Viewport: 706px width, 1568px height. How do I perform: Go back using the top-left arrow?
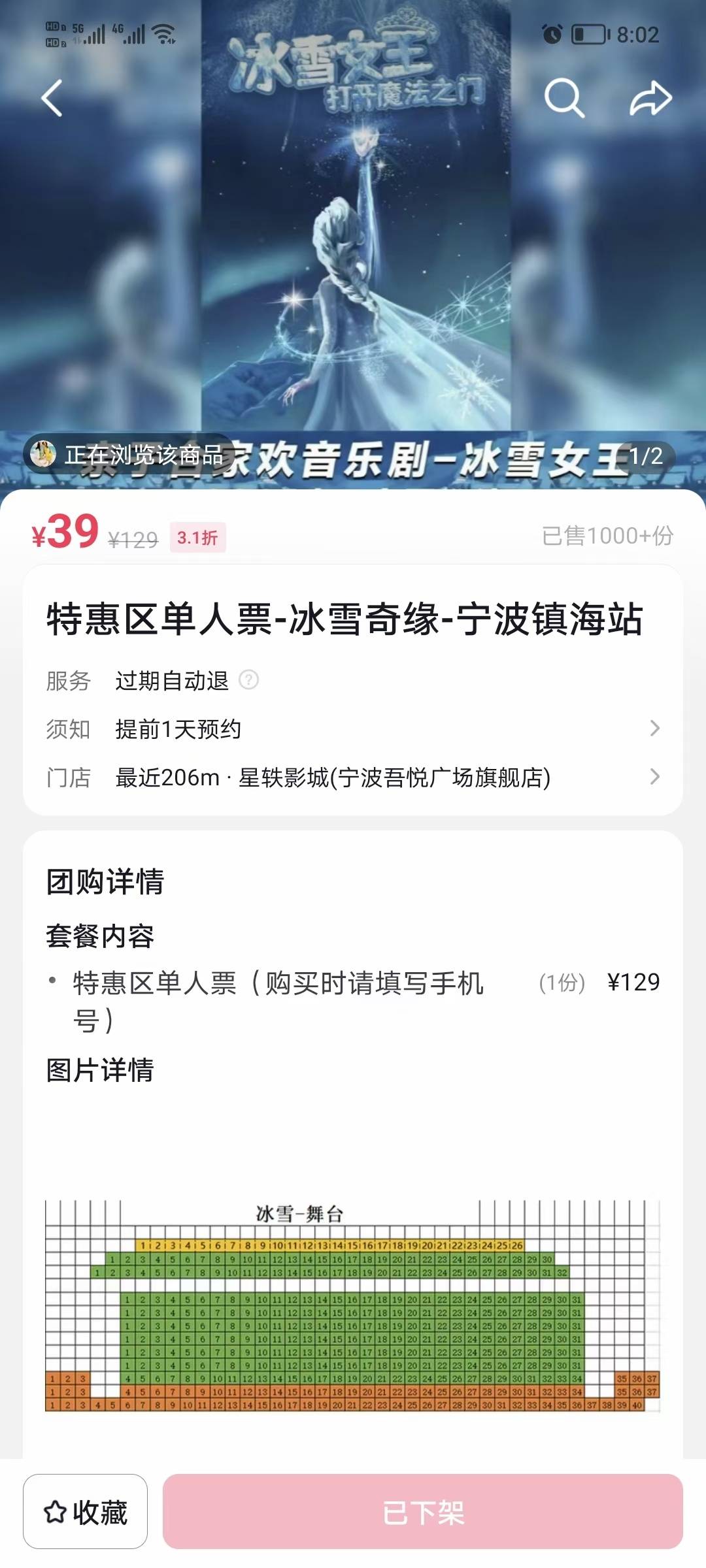[x=52, y=98]
